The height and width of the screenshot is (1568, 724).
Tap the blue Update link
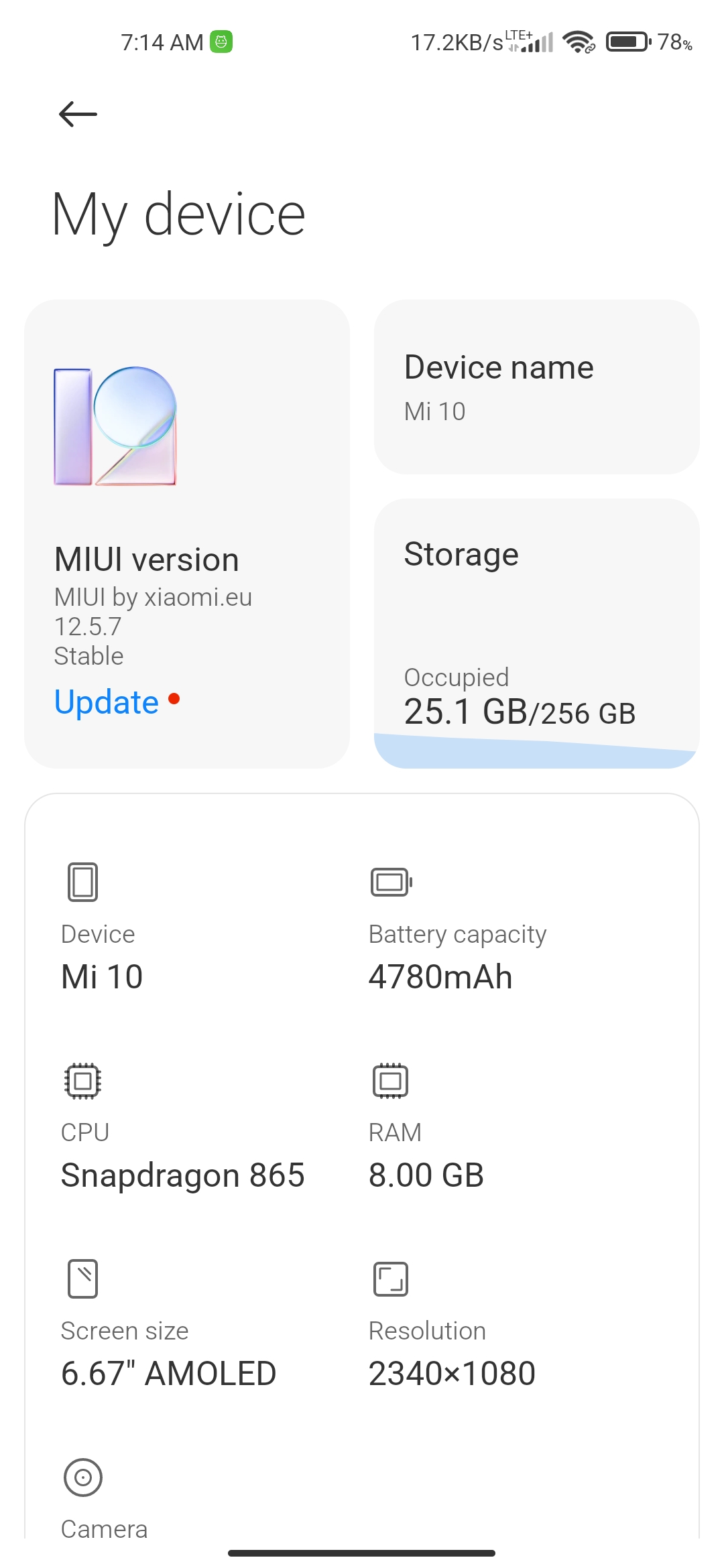(x=107, y=702)
